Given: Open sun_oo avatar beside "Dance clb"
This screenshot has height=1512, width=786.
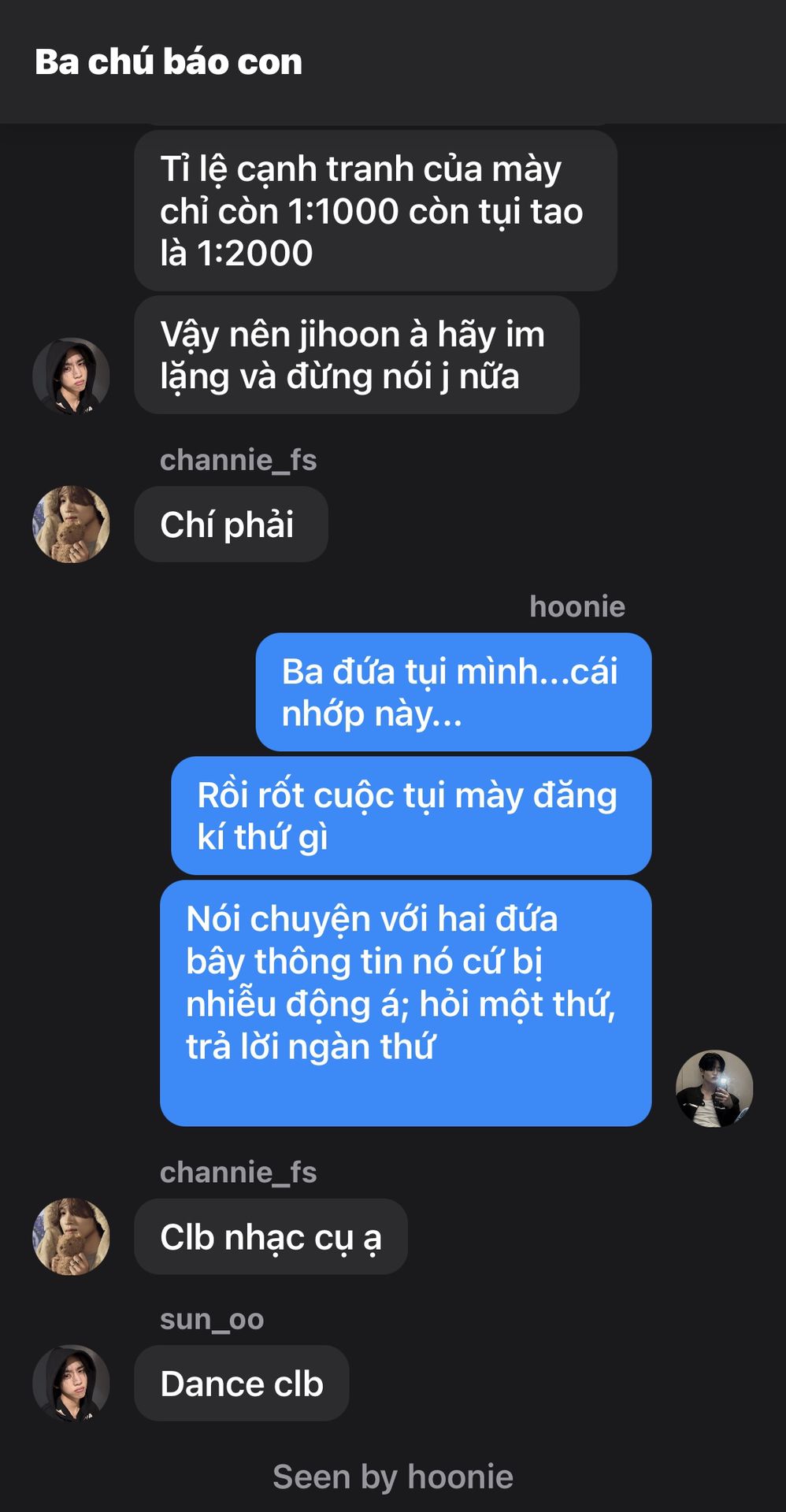Looking at the screenshot, I should [x=71, y=1383].
